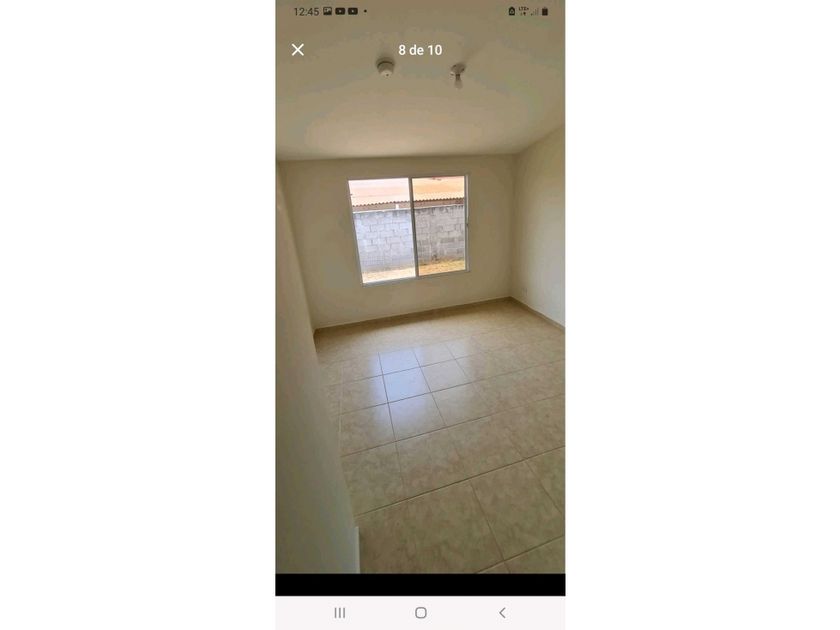The width and height of the screenshot is (840, 630).
Task: Go to the home screen
Action: [421, 613]
